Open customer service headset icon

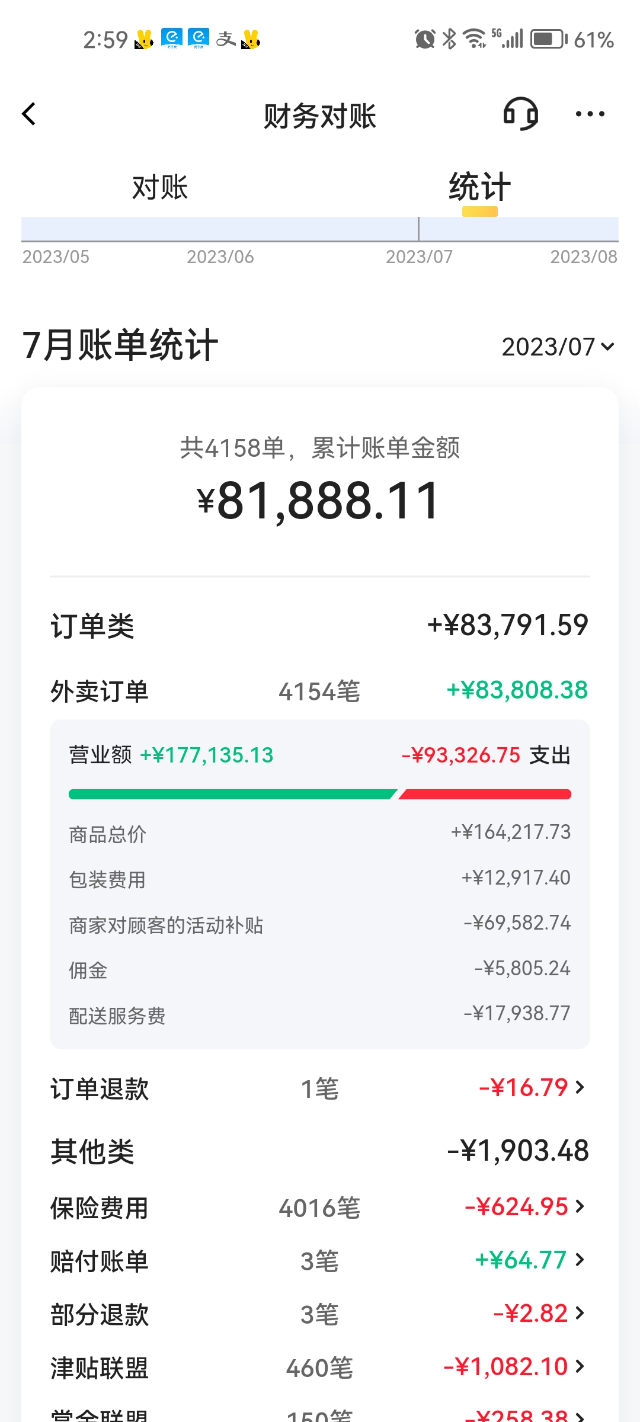[520, 114]
